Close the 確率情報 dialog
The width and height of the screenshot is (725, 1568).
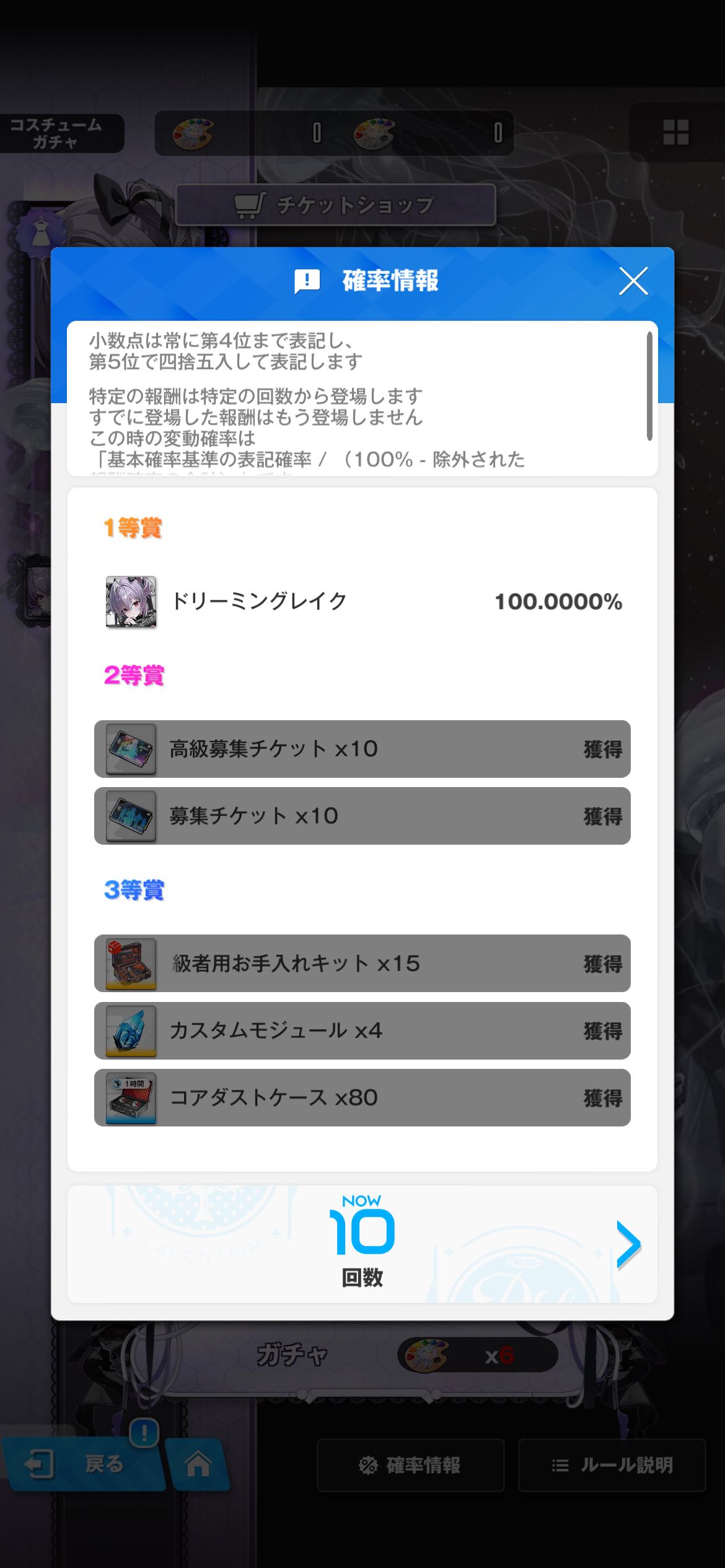[633, 281]
